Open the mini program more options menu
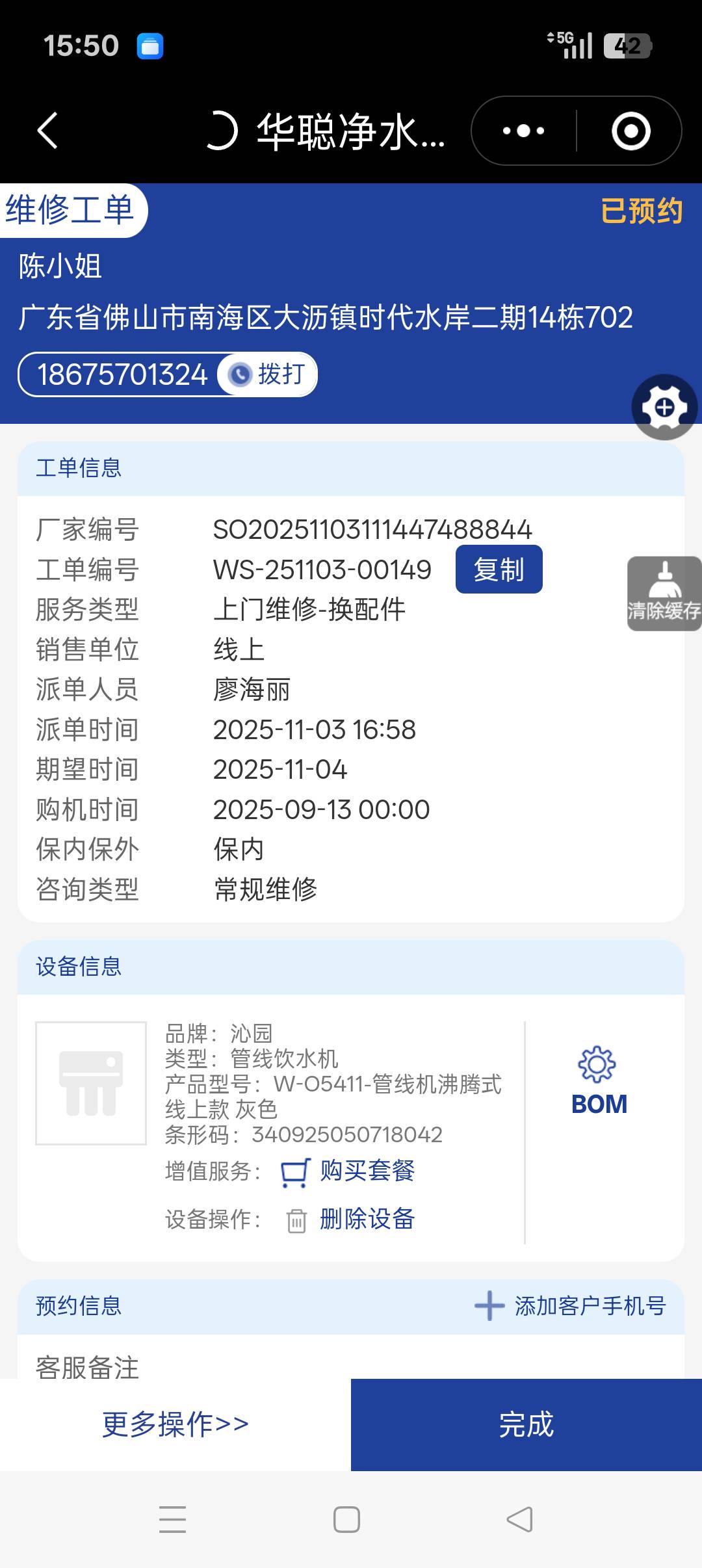Screen dimensions: 702x1568 (524, 131)
